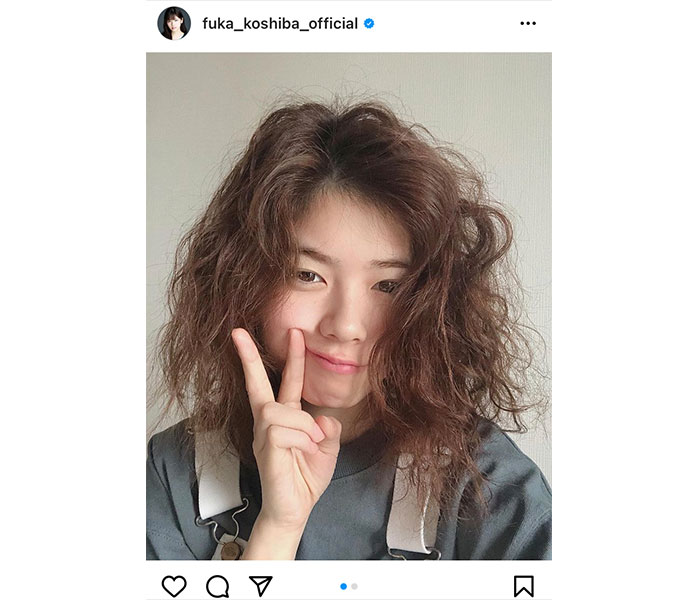Share the post via paper plane icon

260,586
